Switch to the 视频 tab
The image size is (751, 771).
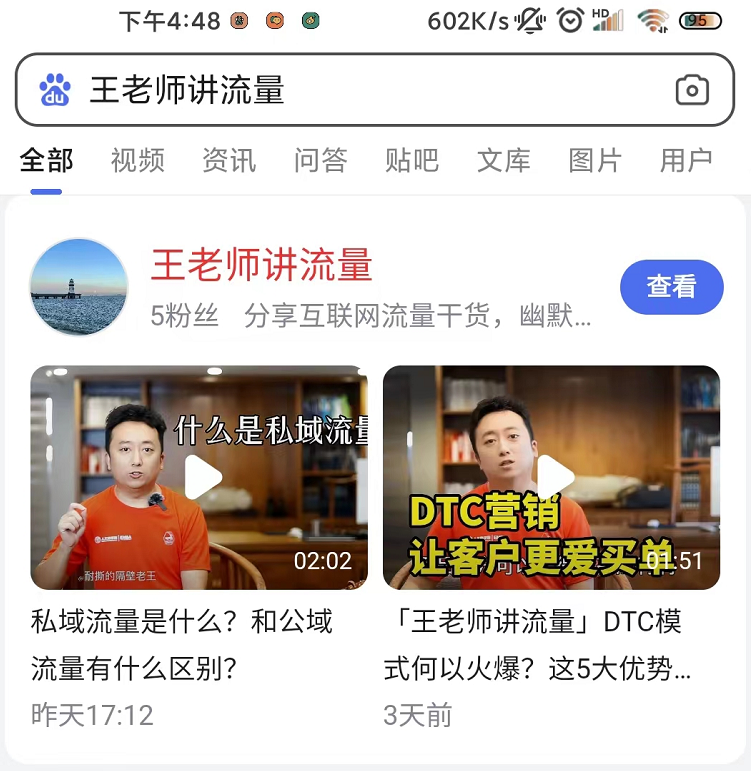(x=136, y=160)
